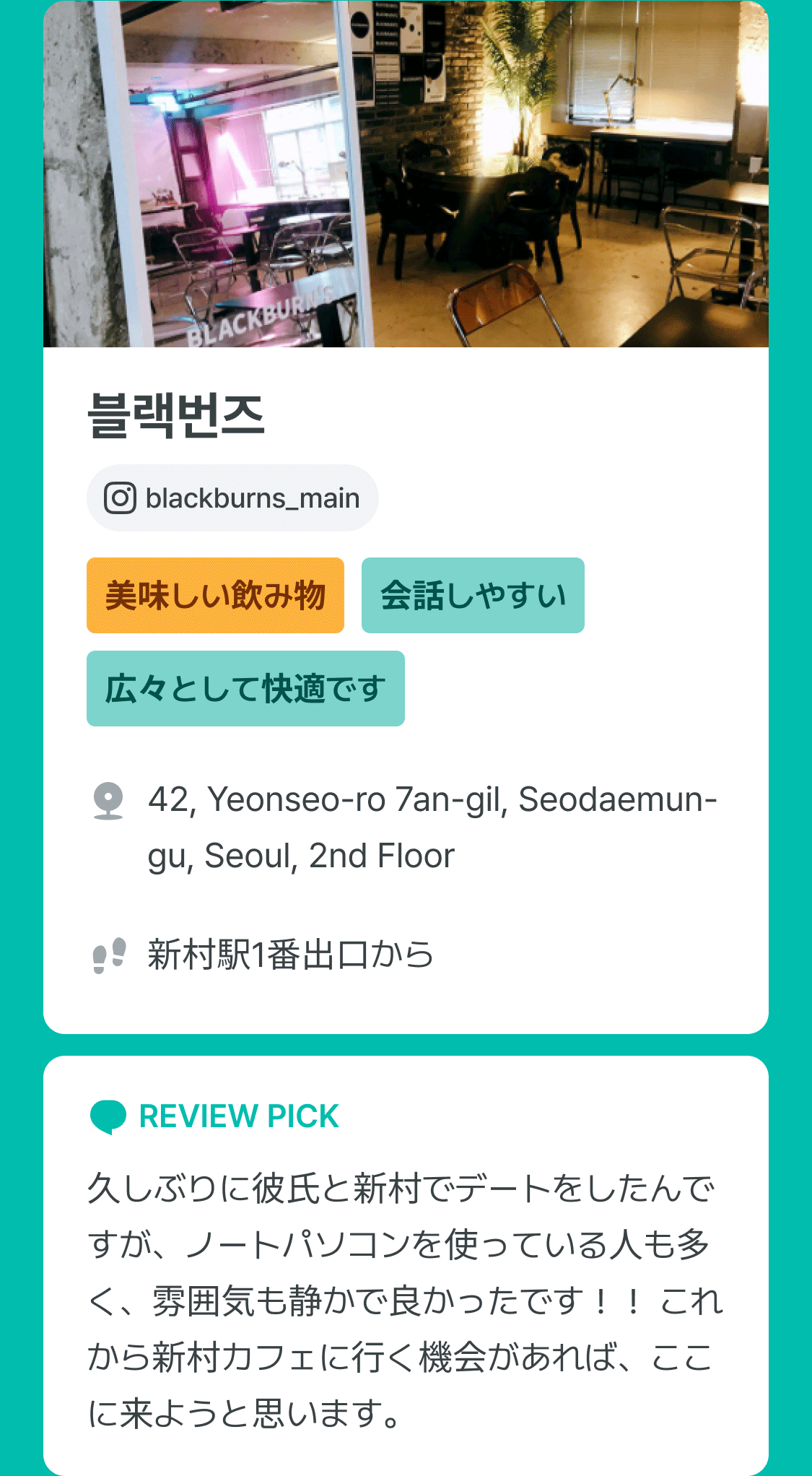This screenshot has height=1476, width=812.
Task: Open the blackburns_main Instagram link
Action: [x=232, y=498]
